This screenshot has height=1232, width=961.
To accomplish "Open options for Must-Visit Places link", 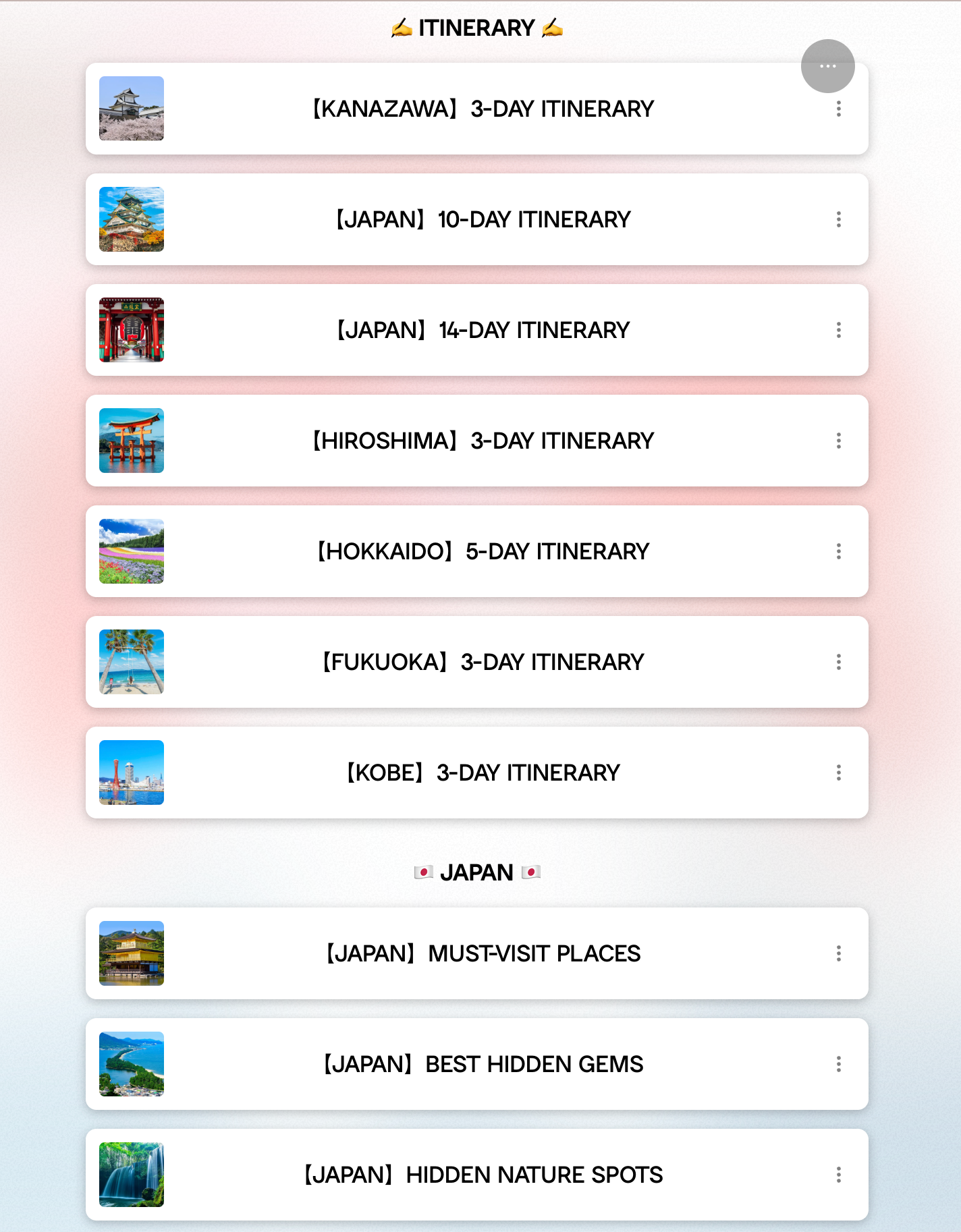I will [839, 953].
